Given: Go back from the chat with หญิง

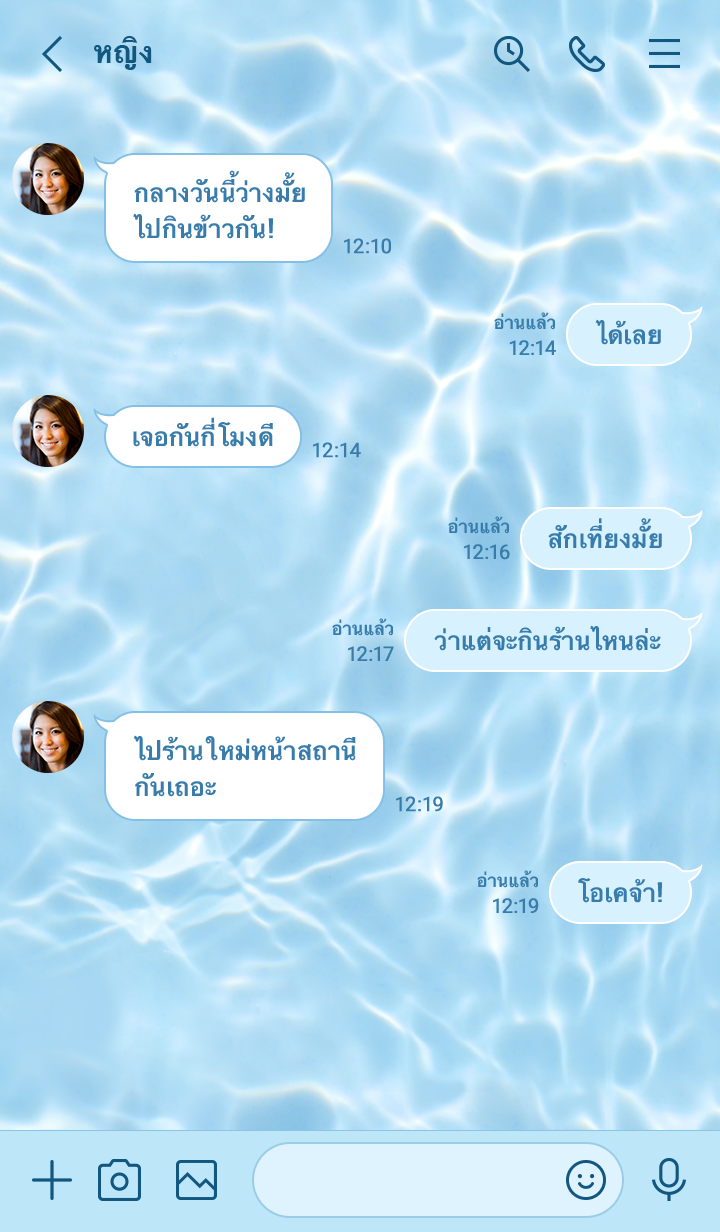Looking at the screenshot, I should (52, 54).
